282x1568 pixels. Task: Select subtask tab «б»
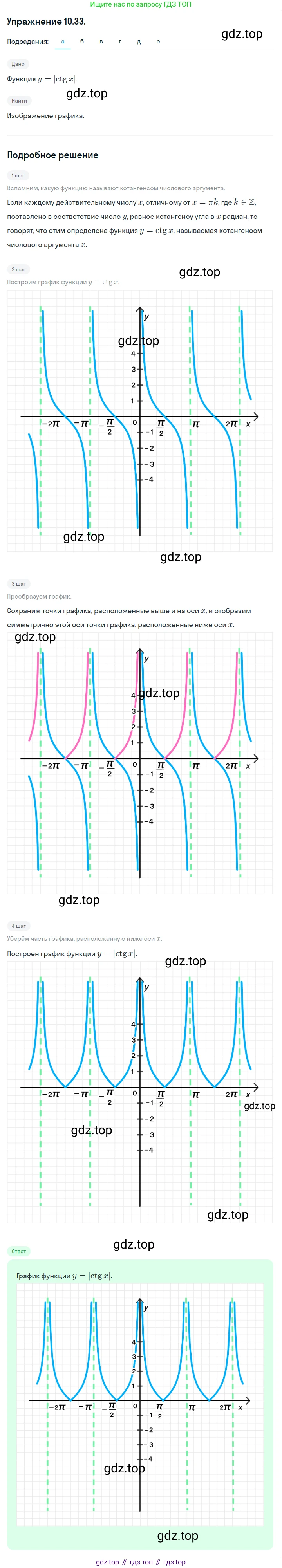click(82, 42)
